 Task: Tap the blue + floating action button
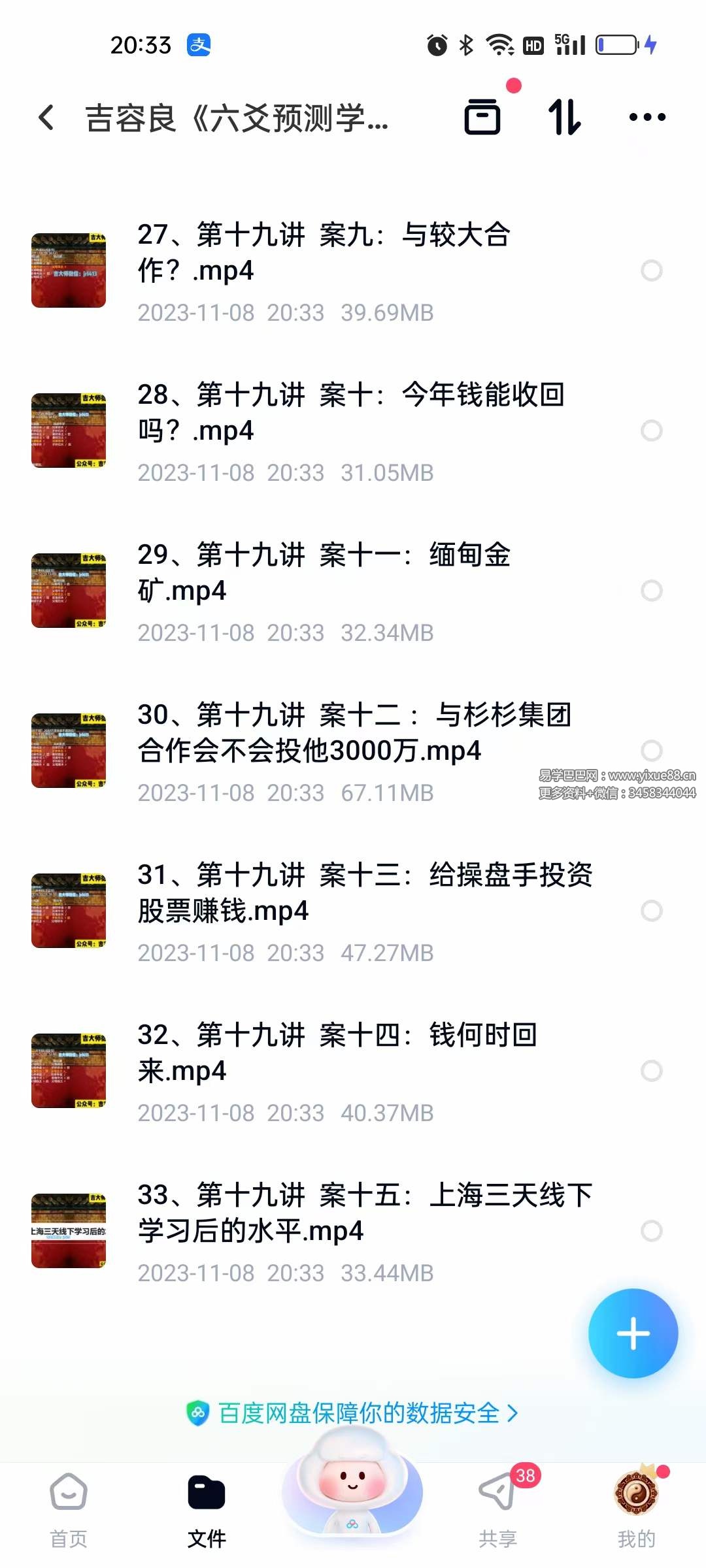(632, 1335)
